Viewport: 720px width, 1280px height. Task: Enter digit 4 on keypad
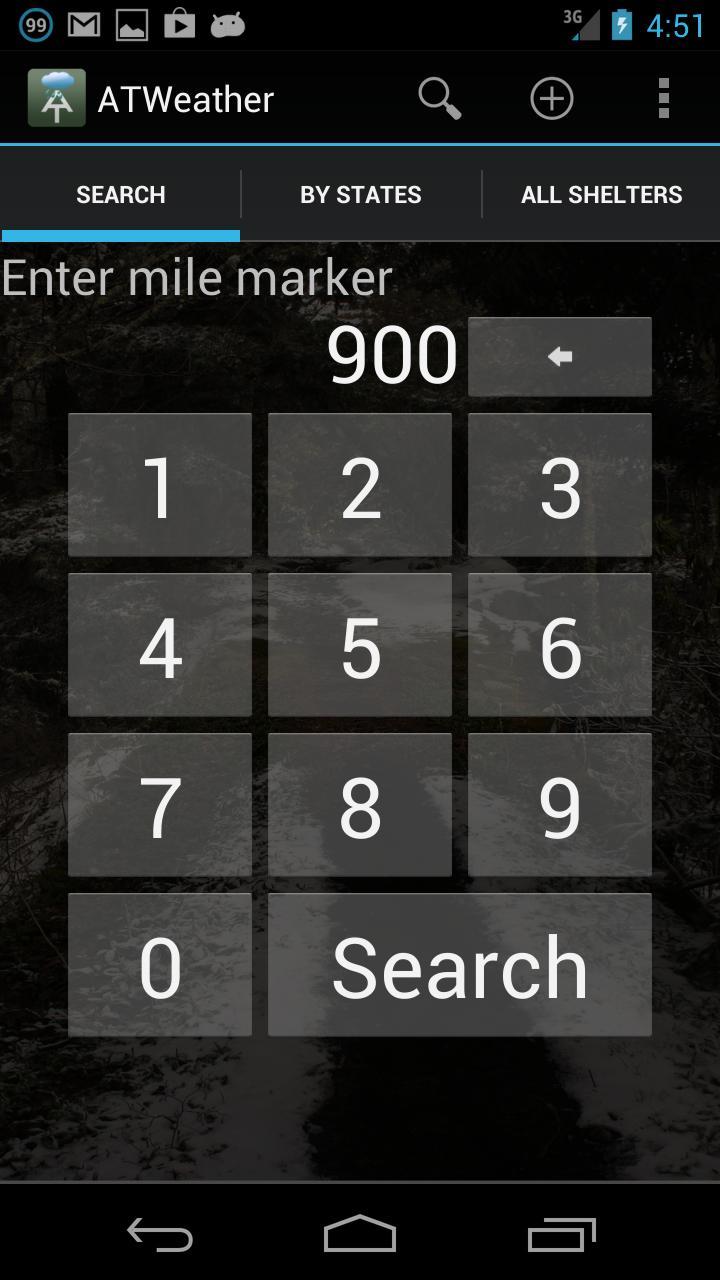tap(160, 645)
